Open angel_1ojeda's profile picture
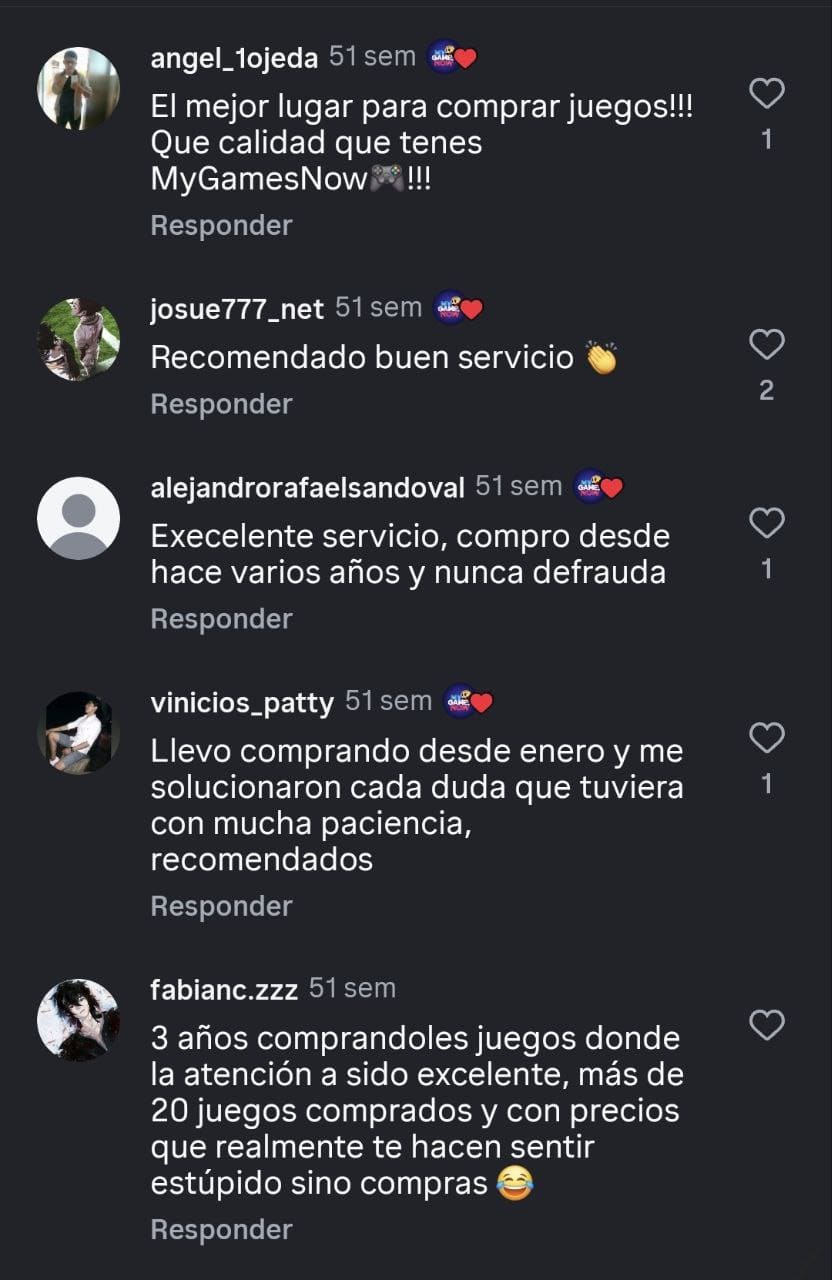 pos(78,88)
